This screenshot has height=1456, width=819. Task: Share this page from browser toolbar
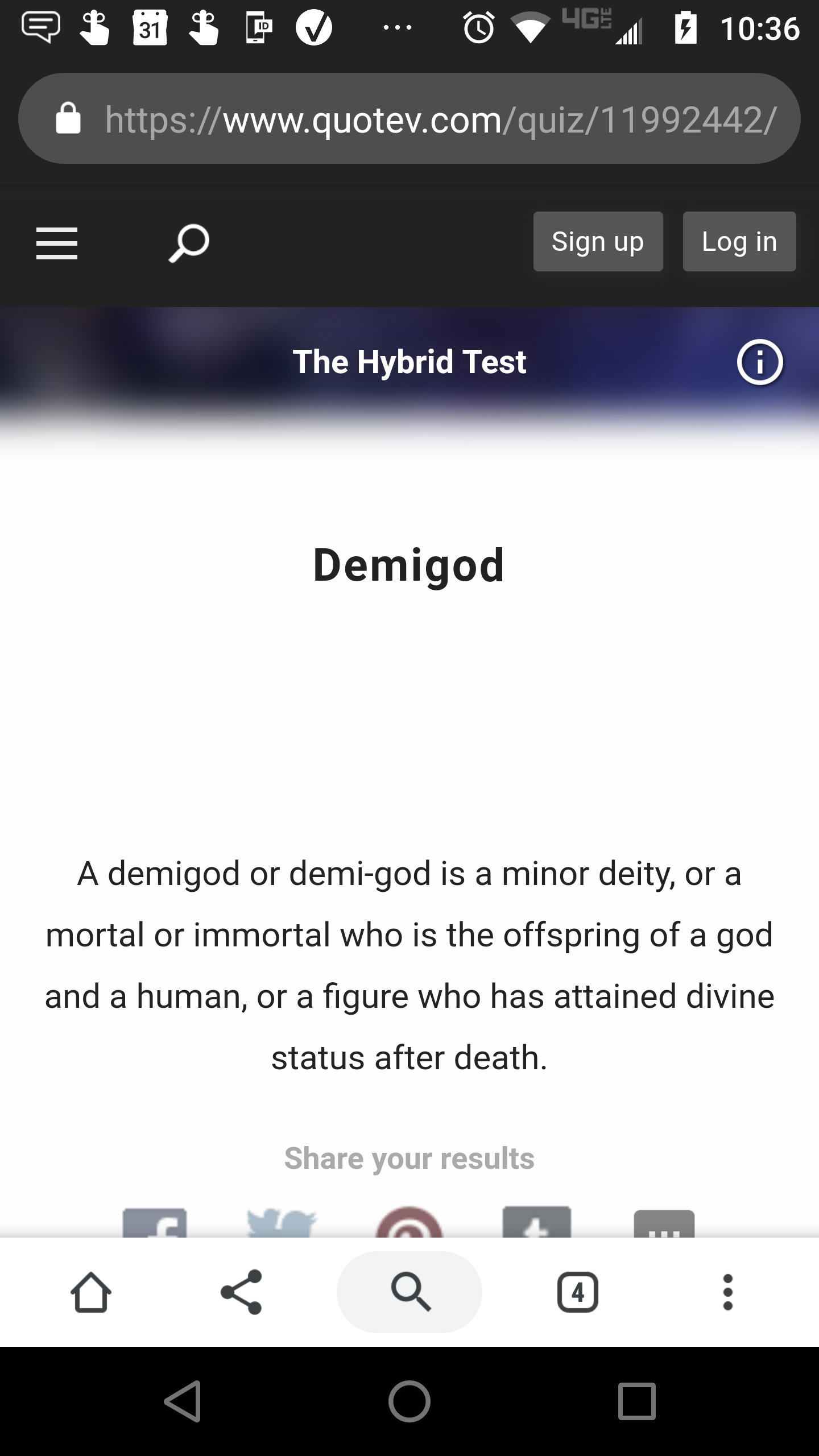click(241, 1292)
